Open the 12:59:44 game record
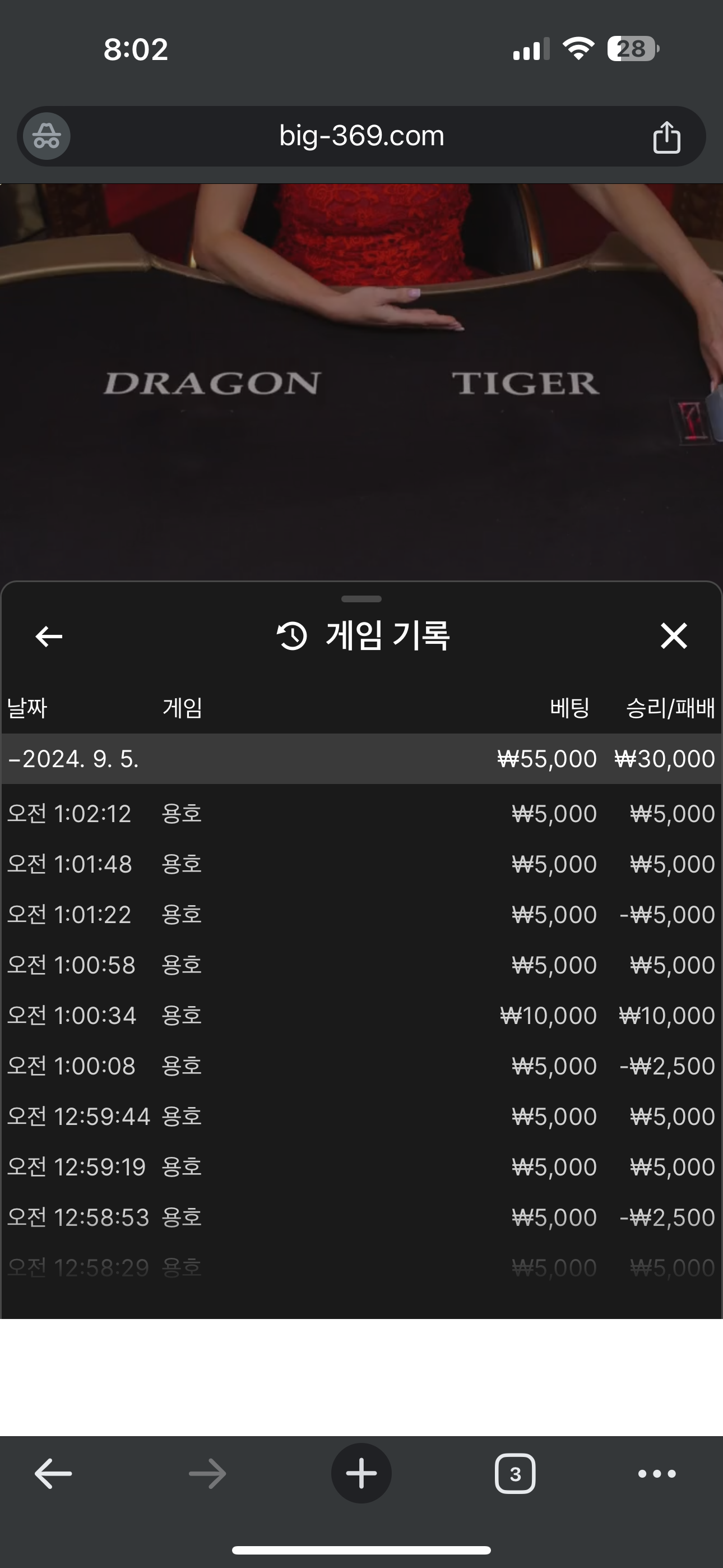 tap(361, 1117)
